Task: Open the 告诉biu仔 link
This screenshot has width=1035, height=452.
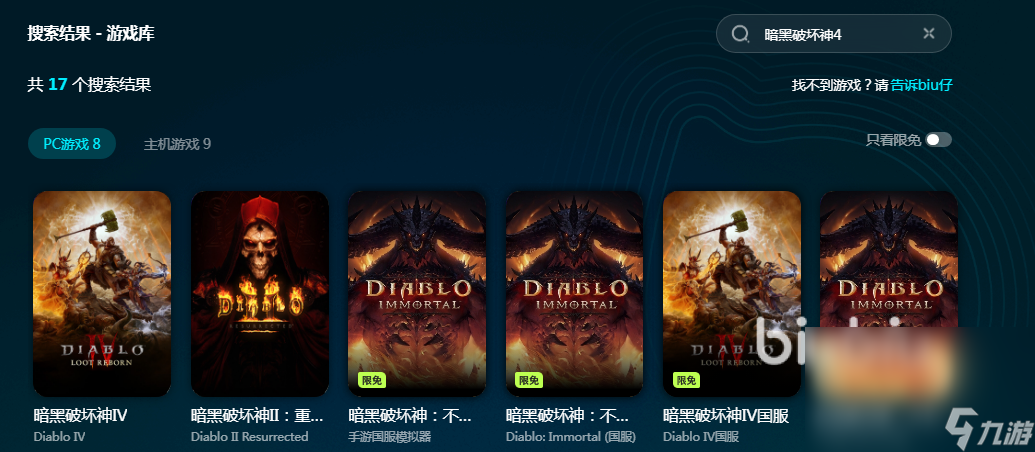Action: click(x=921, y=86)
